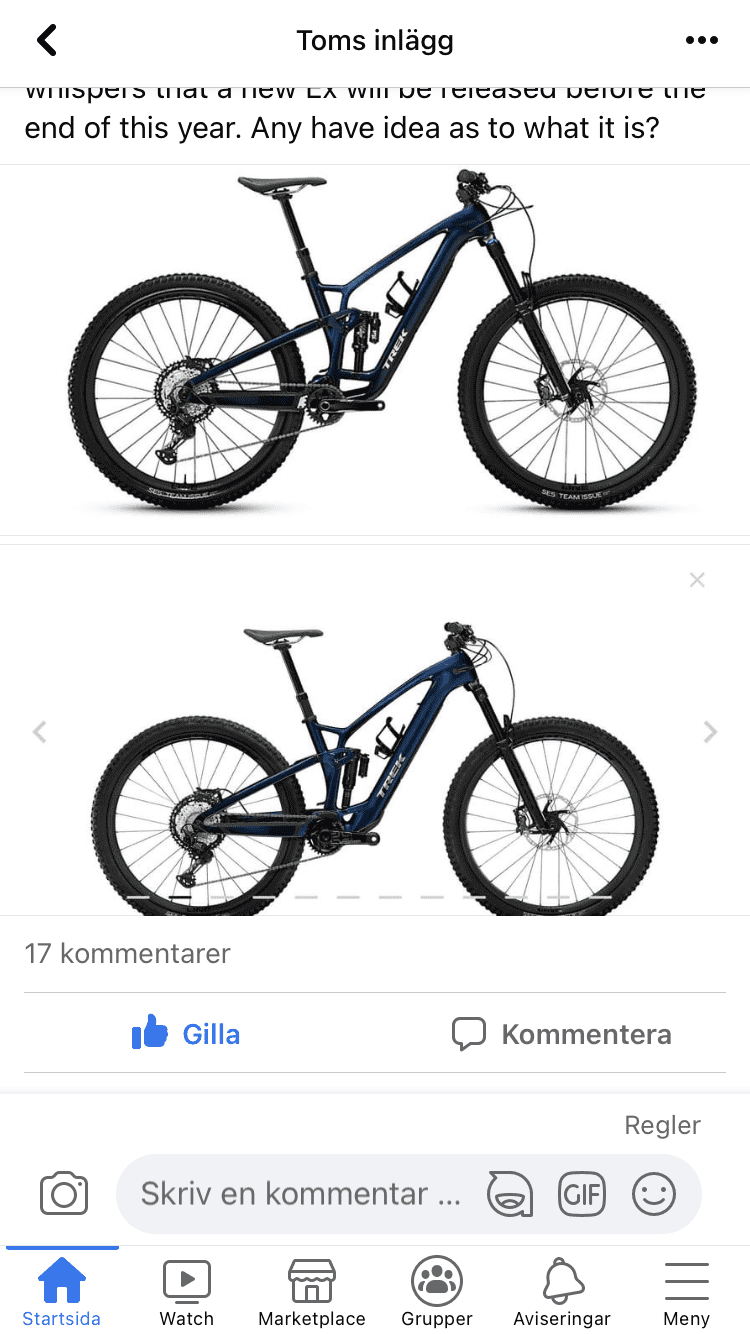Image resolution: width=750 pixels, height=1334 pixels.
Task: Open the group Regler link
Action: point(662,1125)
